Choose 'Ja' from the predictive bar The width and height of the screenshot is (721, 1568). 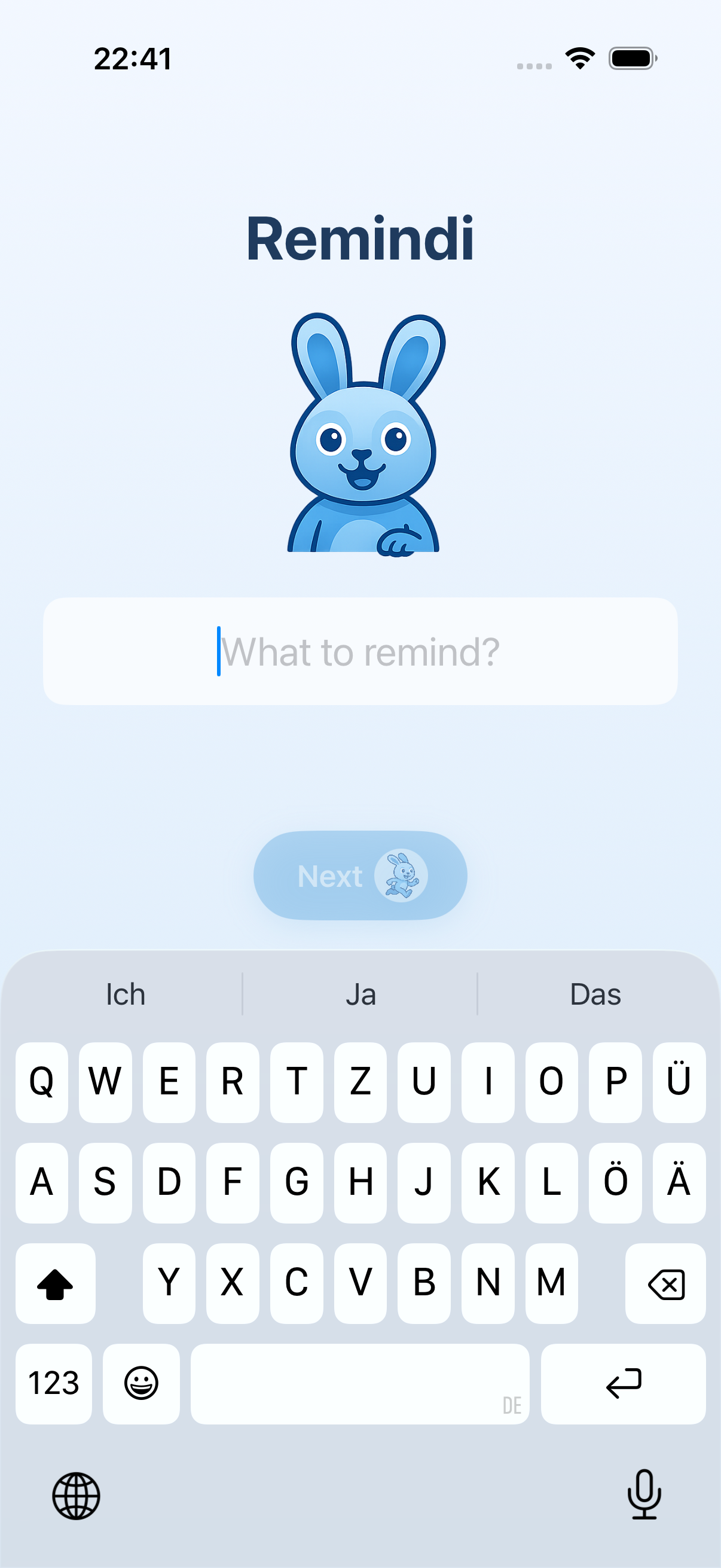coord(359,994)
